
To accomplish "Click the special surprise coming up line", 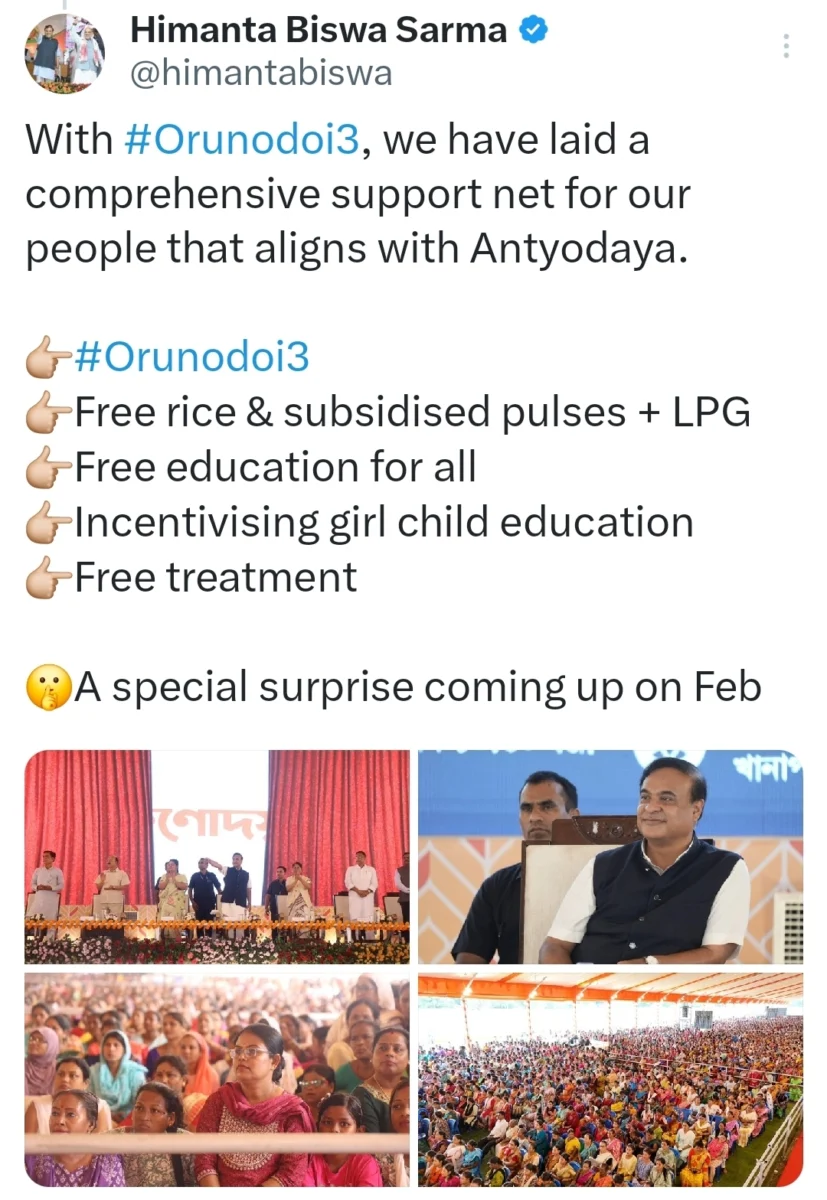I will tap(400, 686).
